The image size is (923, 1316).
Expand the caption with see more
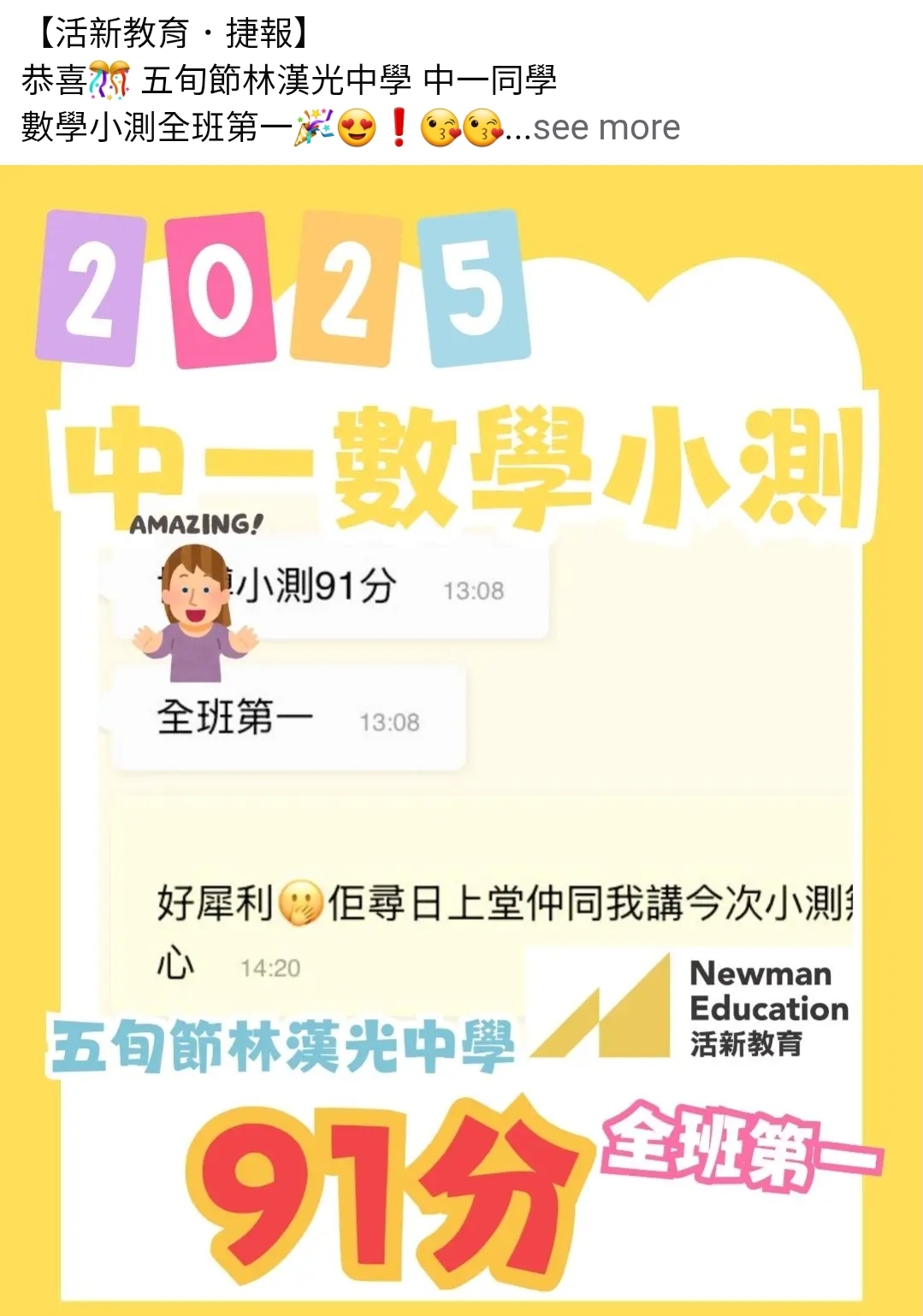606,128
